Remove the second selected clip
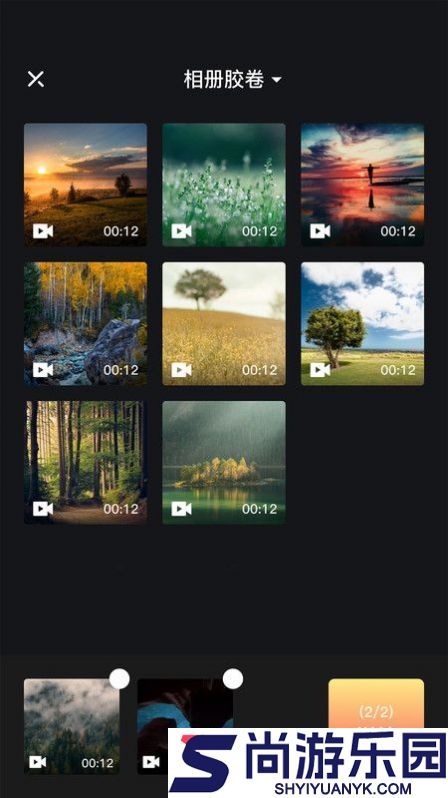 coord(233,679)
